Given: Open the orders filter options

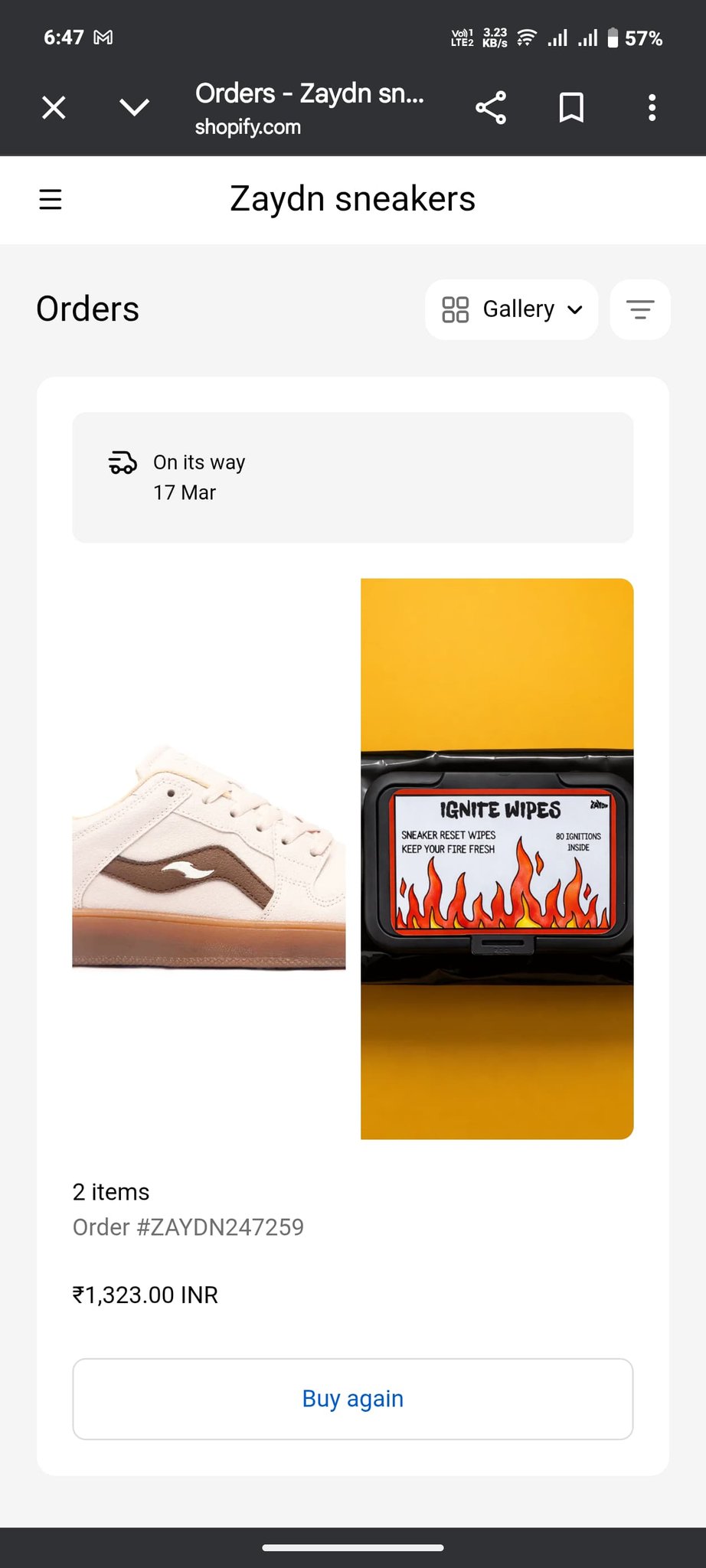Looking at the screenshot, I should tap(640, 309).
